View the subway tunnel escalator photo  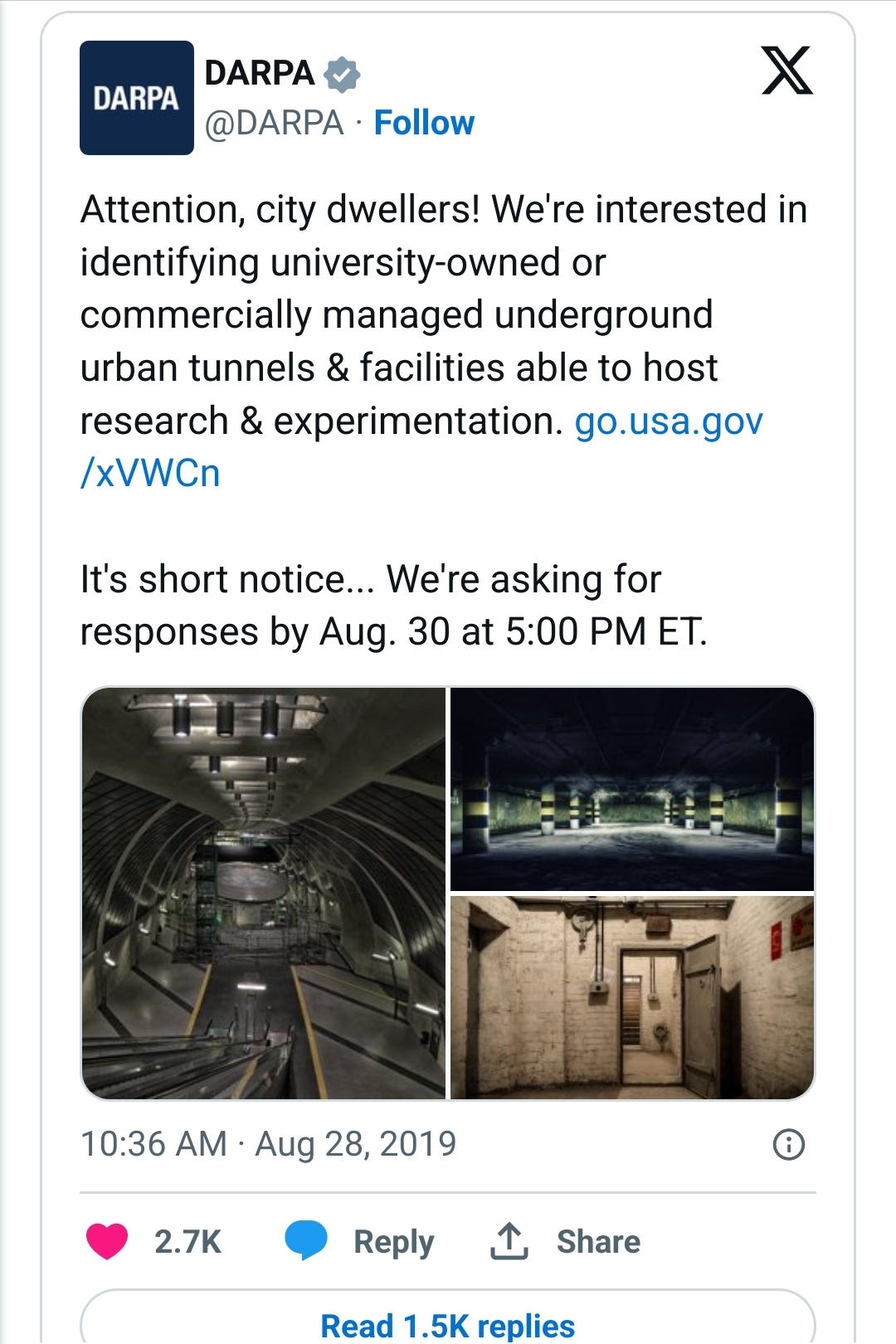pyautogui.click(x=264, y=893)
